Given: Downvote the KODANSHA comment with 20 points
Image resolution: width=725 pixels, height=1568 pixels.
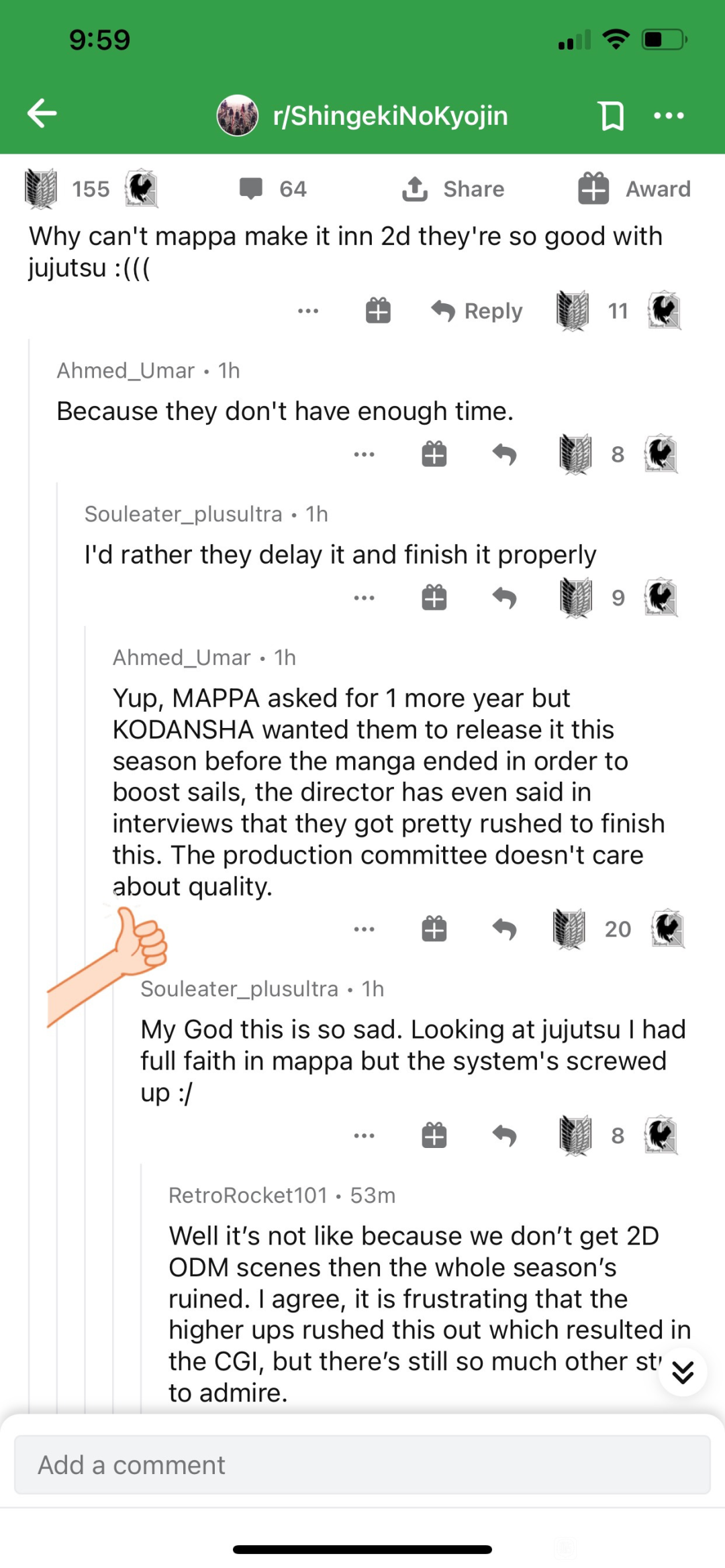Looking at the screenshot, I should tap(668, 929).
